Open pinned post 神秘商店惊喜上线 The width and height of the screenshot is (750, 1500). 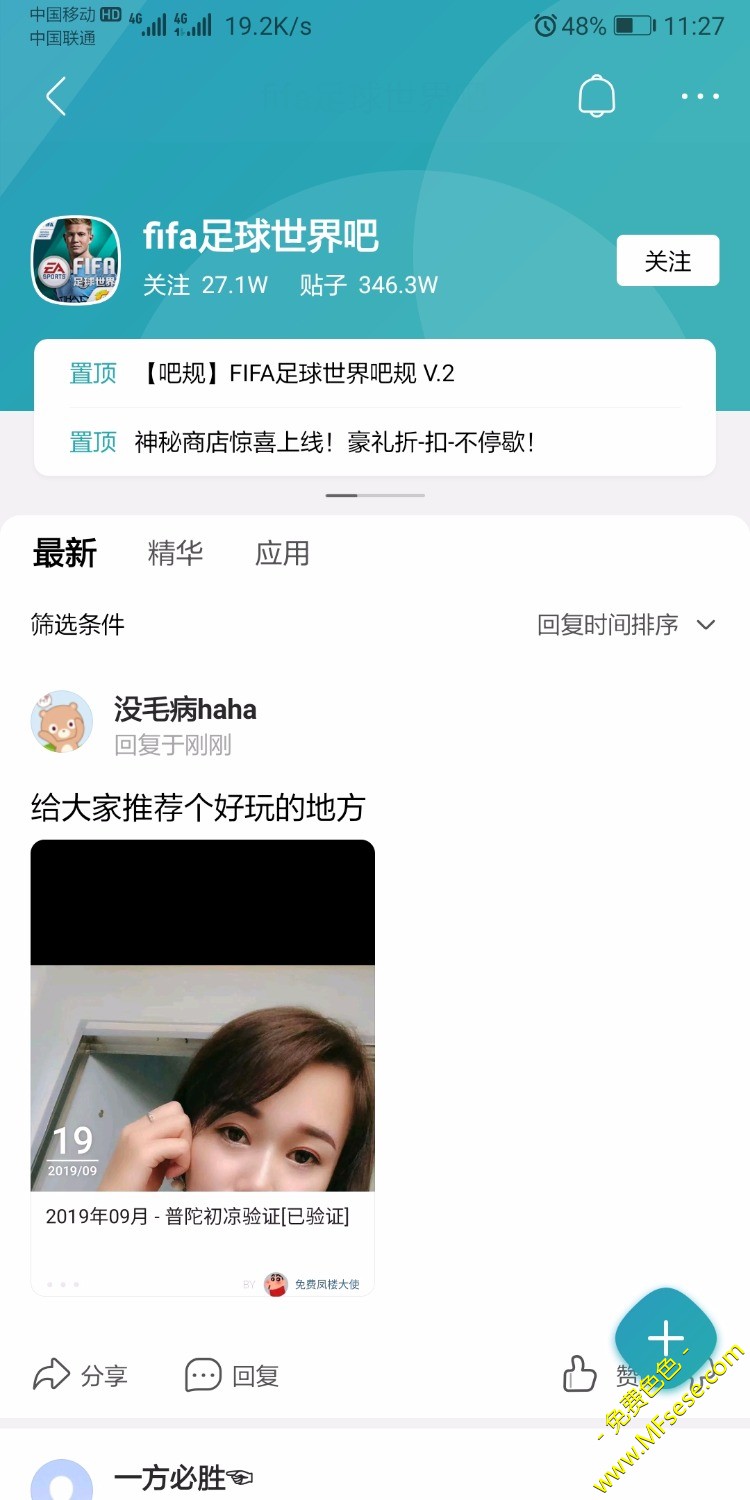(x=334, y=442)
